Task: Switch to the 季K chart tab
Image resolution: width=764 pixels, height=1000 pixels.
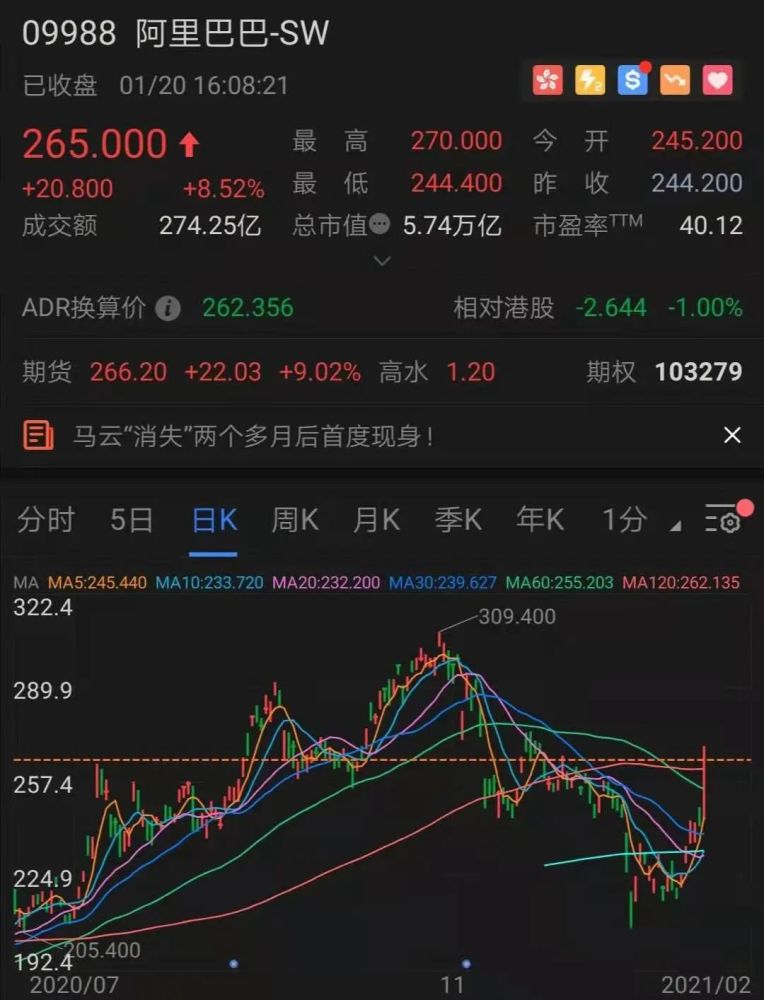Action: [x=458, y=520]
